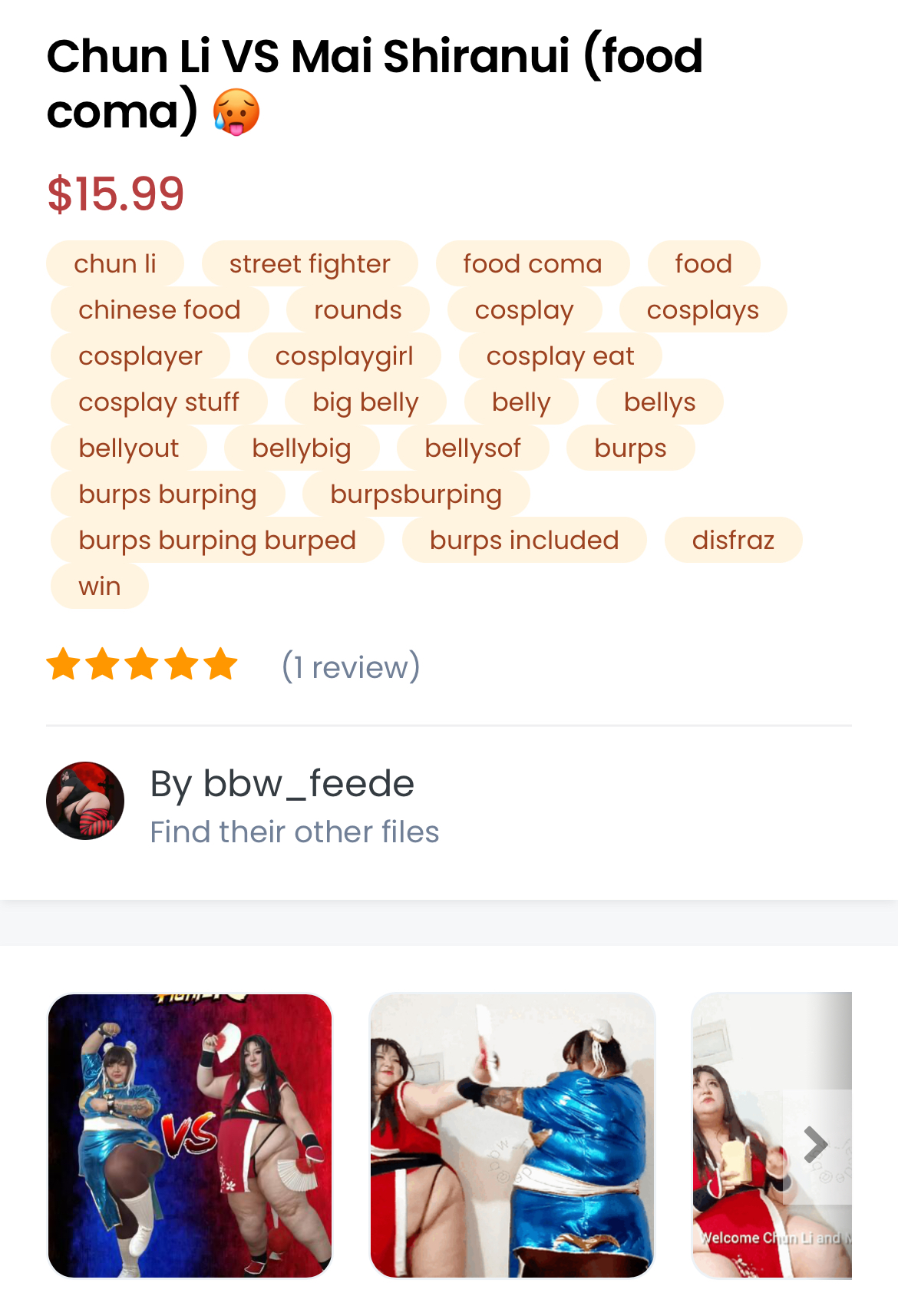The height and width of the screenshot is (1316, 898).
Task: Open the "cosplay eat" tag
Action: pyautogui.click(x=560, y=356)
